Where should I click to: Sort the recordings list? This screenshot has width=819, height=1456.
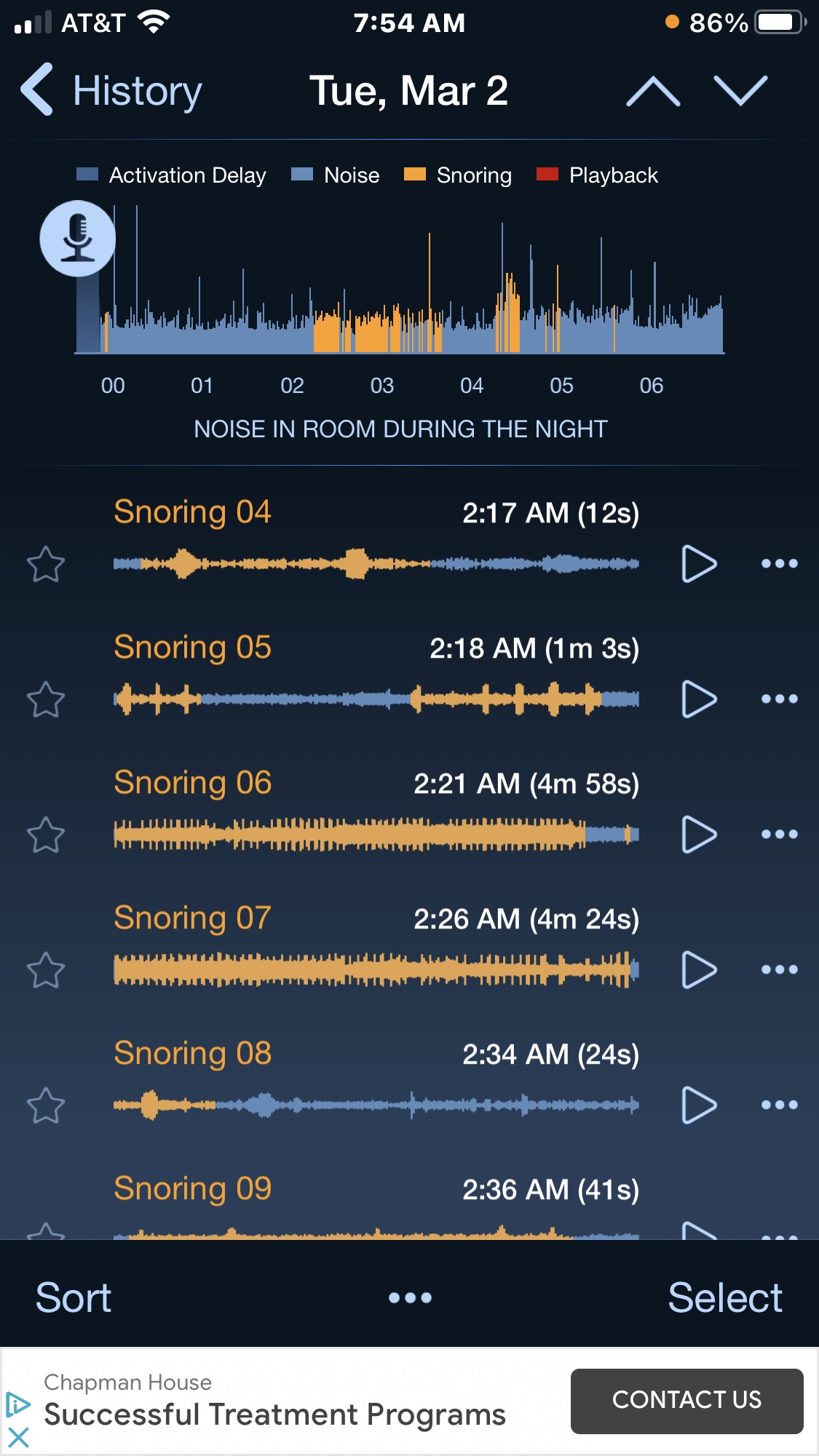(74, 1297)
